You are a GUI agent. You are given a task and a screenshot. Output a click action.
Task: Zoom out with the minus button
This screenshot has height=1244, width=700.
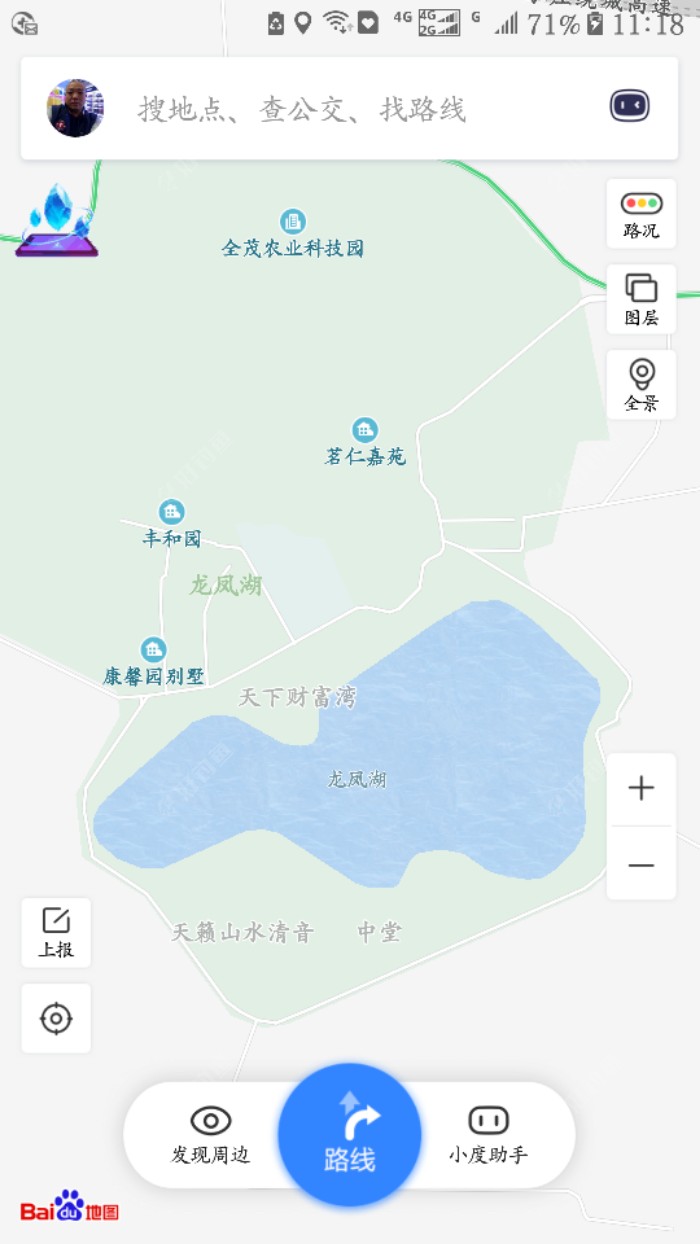coord(641,865)
